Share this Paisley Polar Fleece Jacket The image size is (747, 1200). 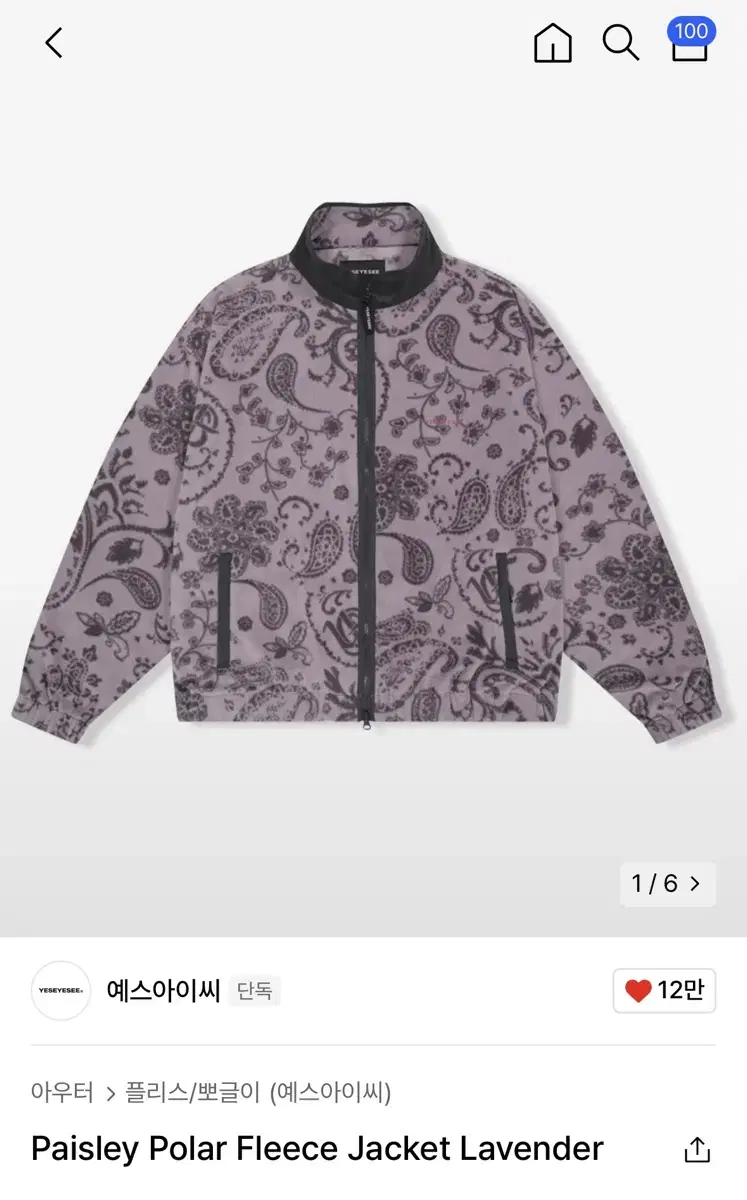click(x=697, y=1150)
